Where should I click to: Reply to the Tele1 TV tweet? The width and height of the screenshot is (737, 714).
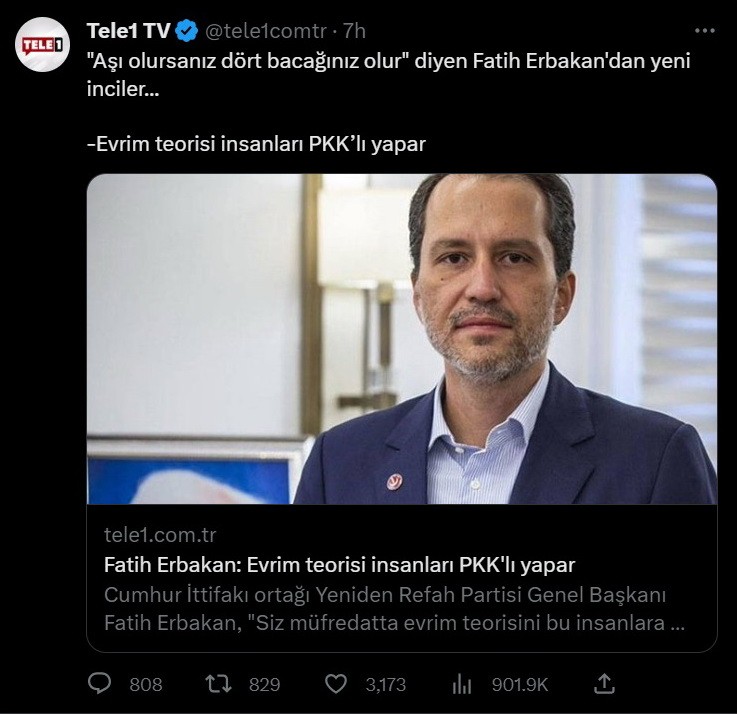click(x=101, y=684)
